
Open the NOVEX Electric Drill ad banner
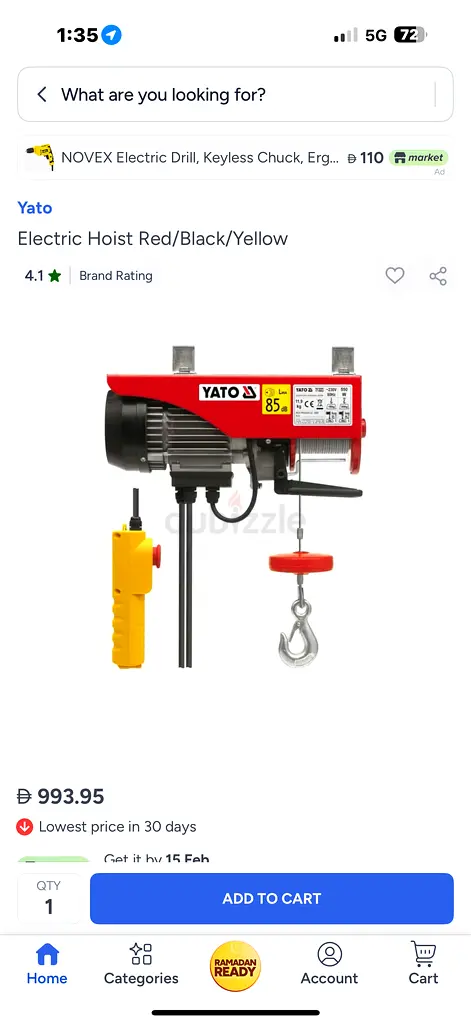235,157
